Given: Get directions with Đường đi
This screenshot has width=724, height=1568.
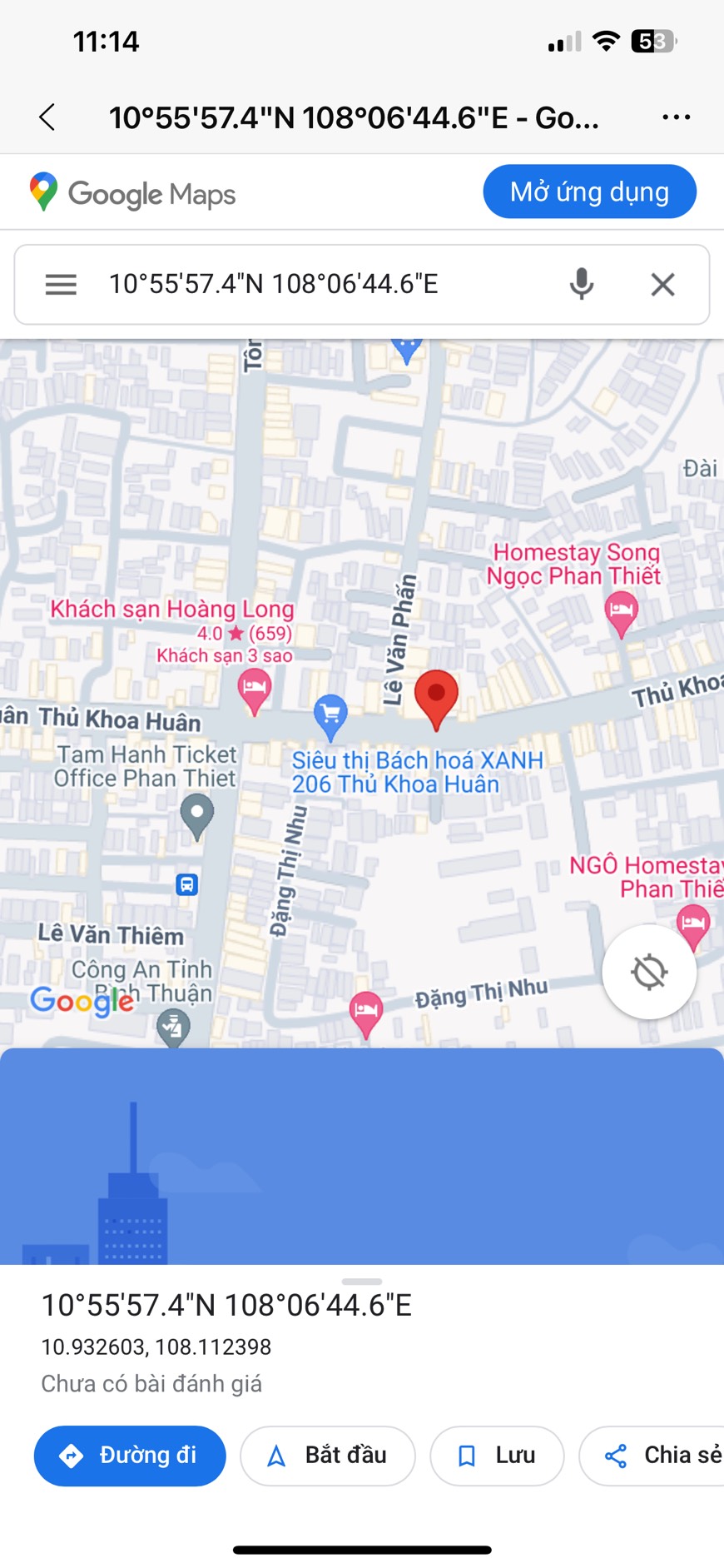Looking at the screenshot, I should [130, 1456].
